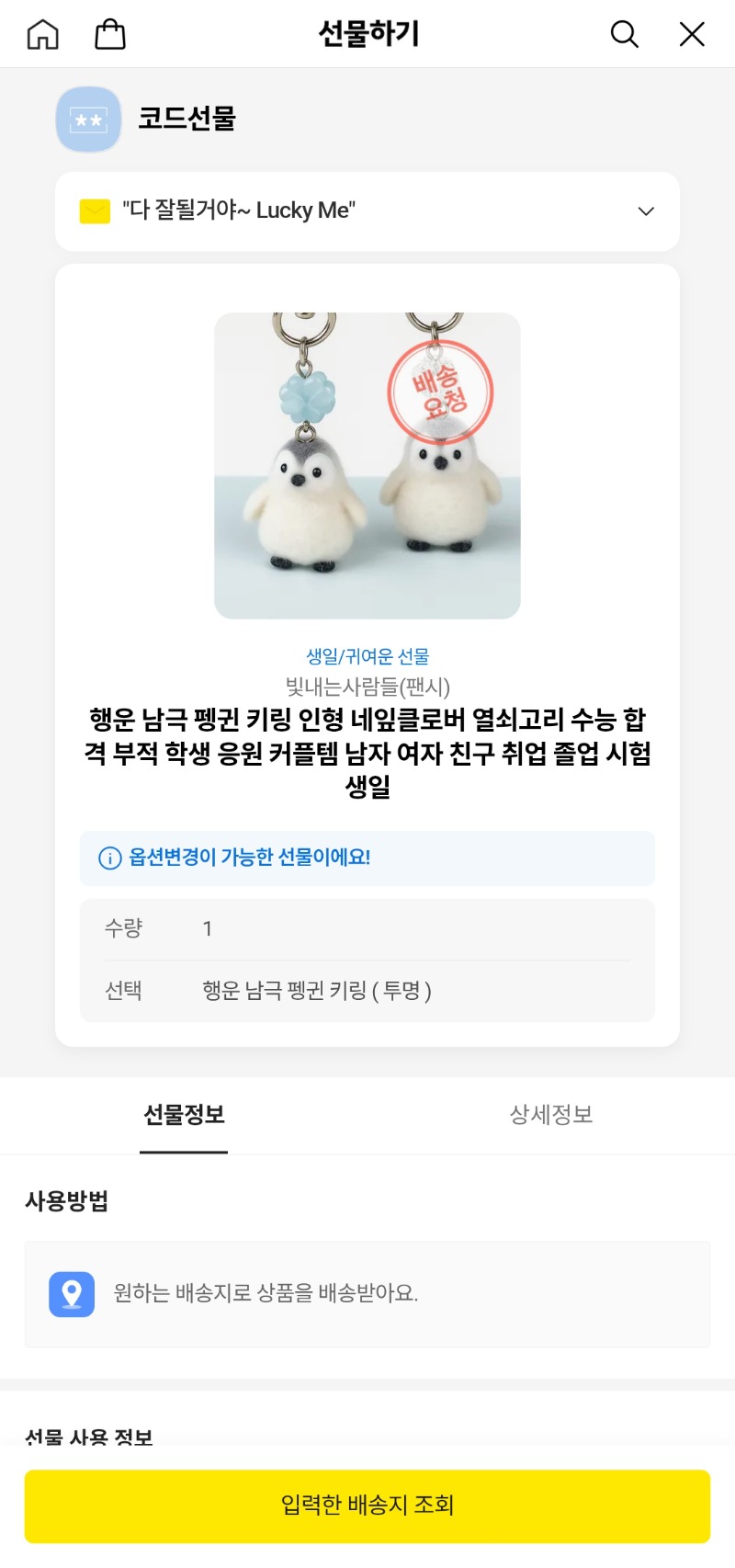
Task: Open the penguin keyring product image
Action: tap(367, 465)
